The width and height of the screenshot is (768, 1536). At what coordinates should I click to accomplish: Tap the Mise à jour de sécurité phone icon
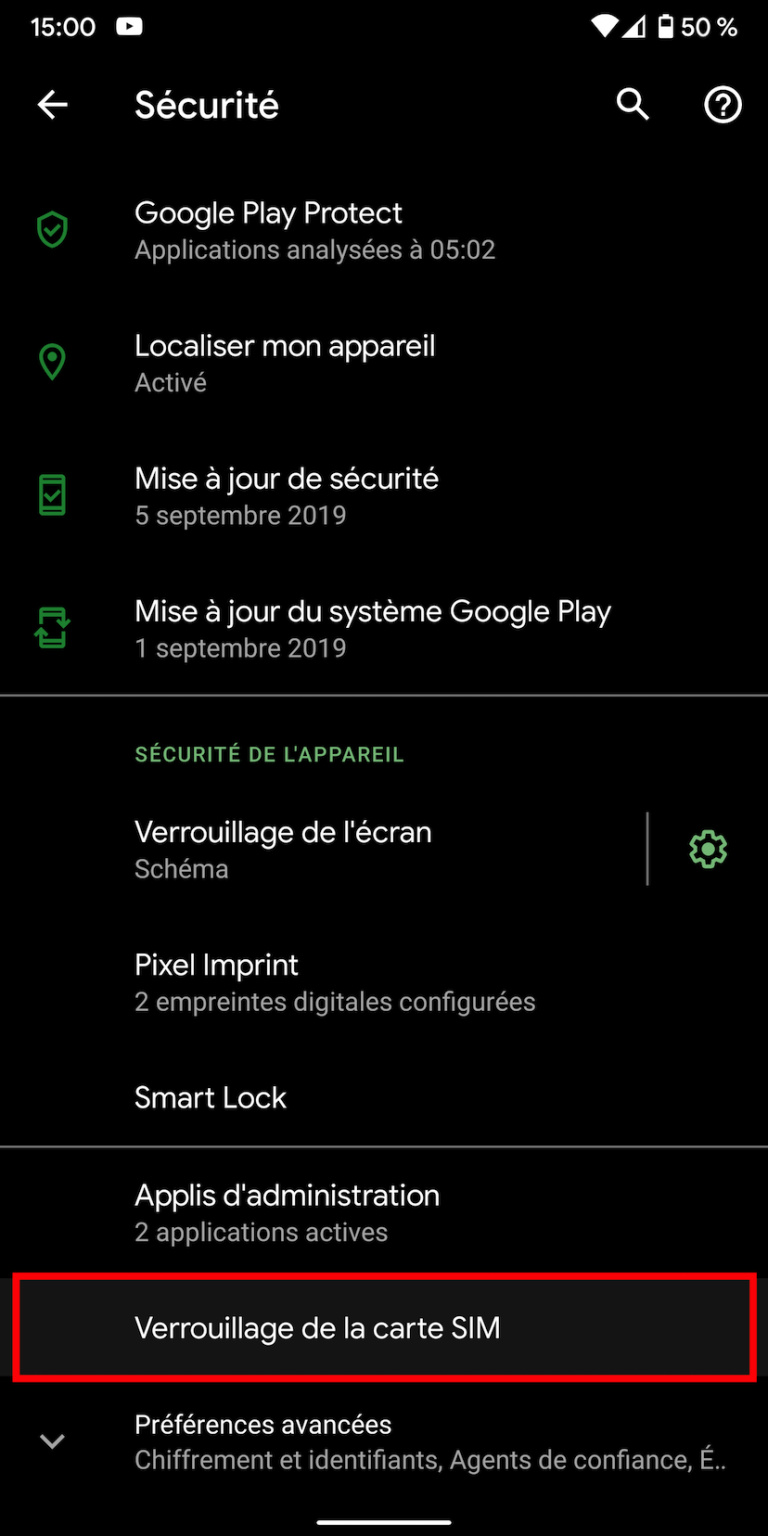pos(53,494)
